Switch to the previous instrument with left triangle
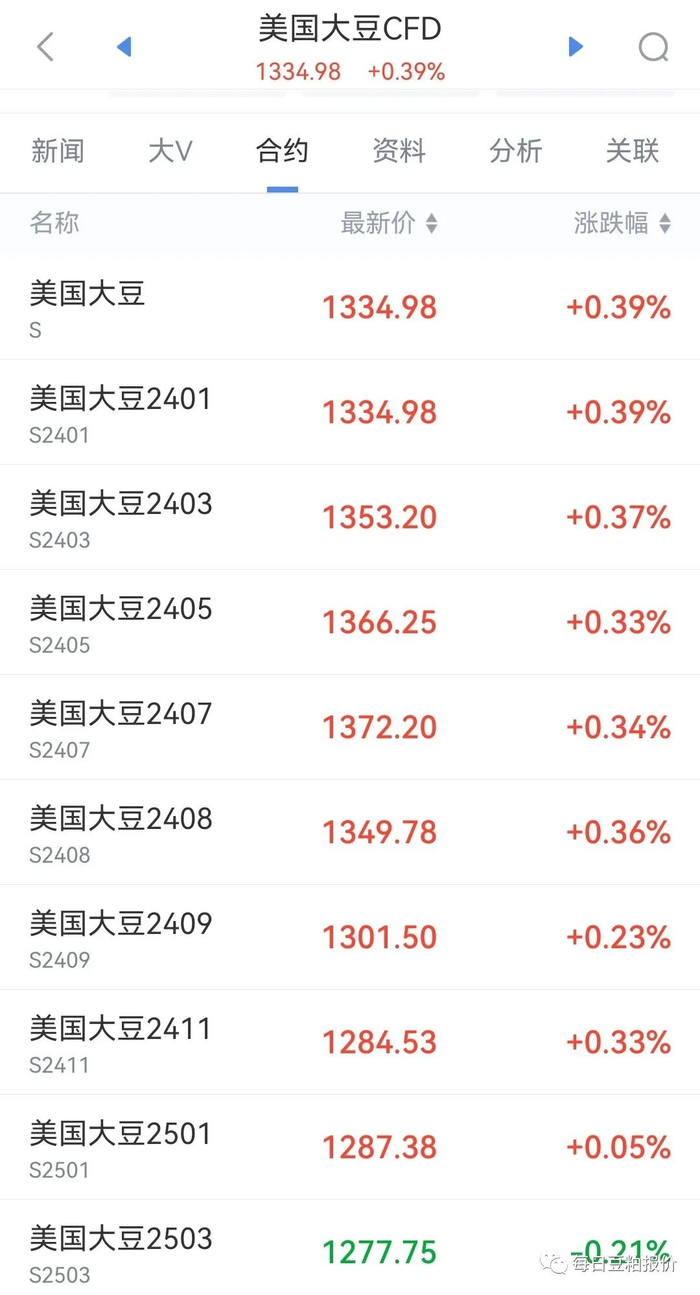This screenshot has width=700, height=1295. [x=124, y=46]
